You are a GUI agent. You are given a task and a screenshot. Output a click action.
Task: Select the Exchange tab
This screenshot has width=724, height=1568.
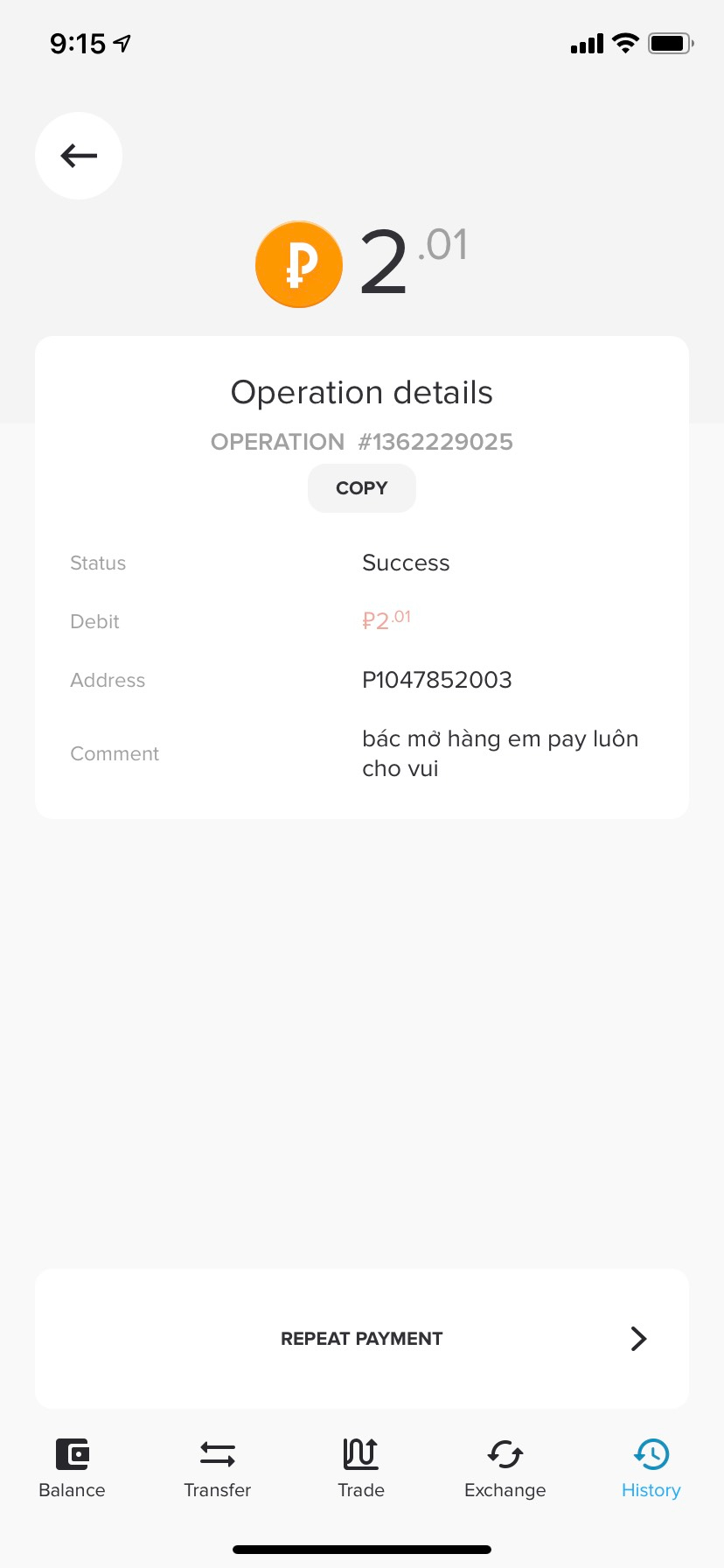coord(505,1467)
